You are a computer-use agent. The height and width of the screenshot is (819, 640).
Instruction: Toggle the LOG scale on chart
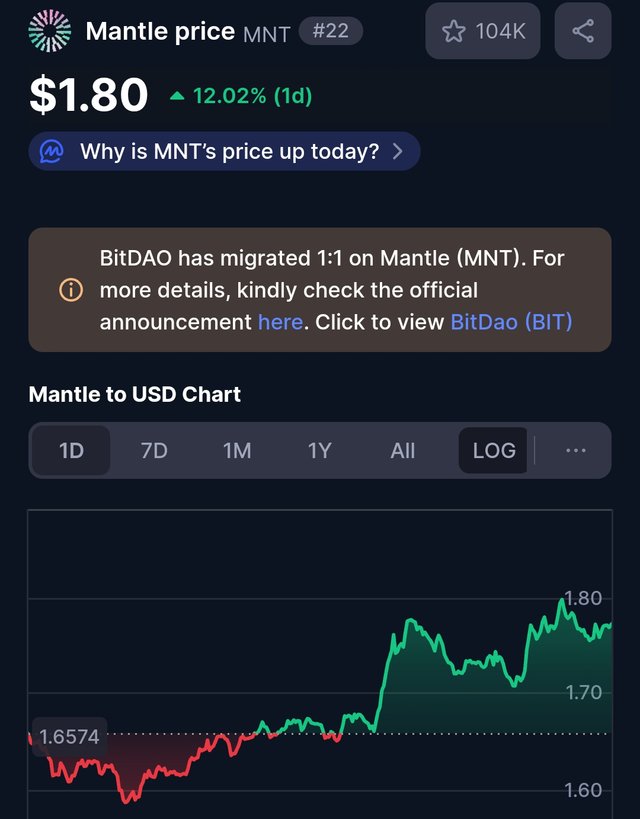[x=494, y=450]
